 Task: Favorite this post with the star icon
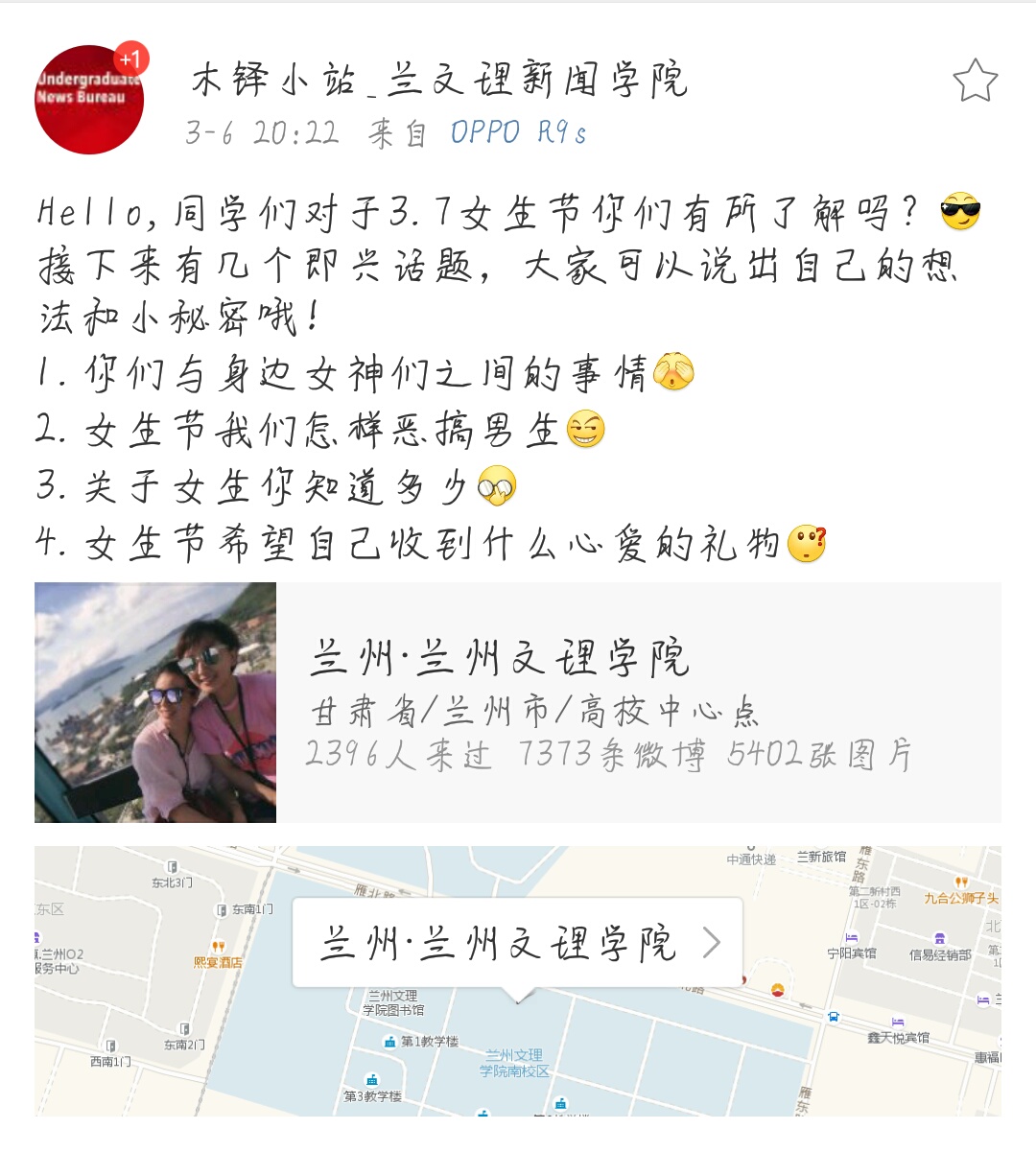tap(975, 81)
